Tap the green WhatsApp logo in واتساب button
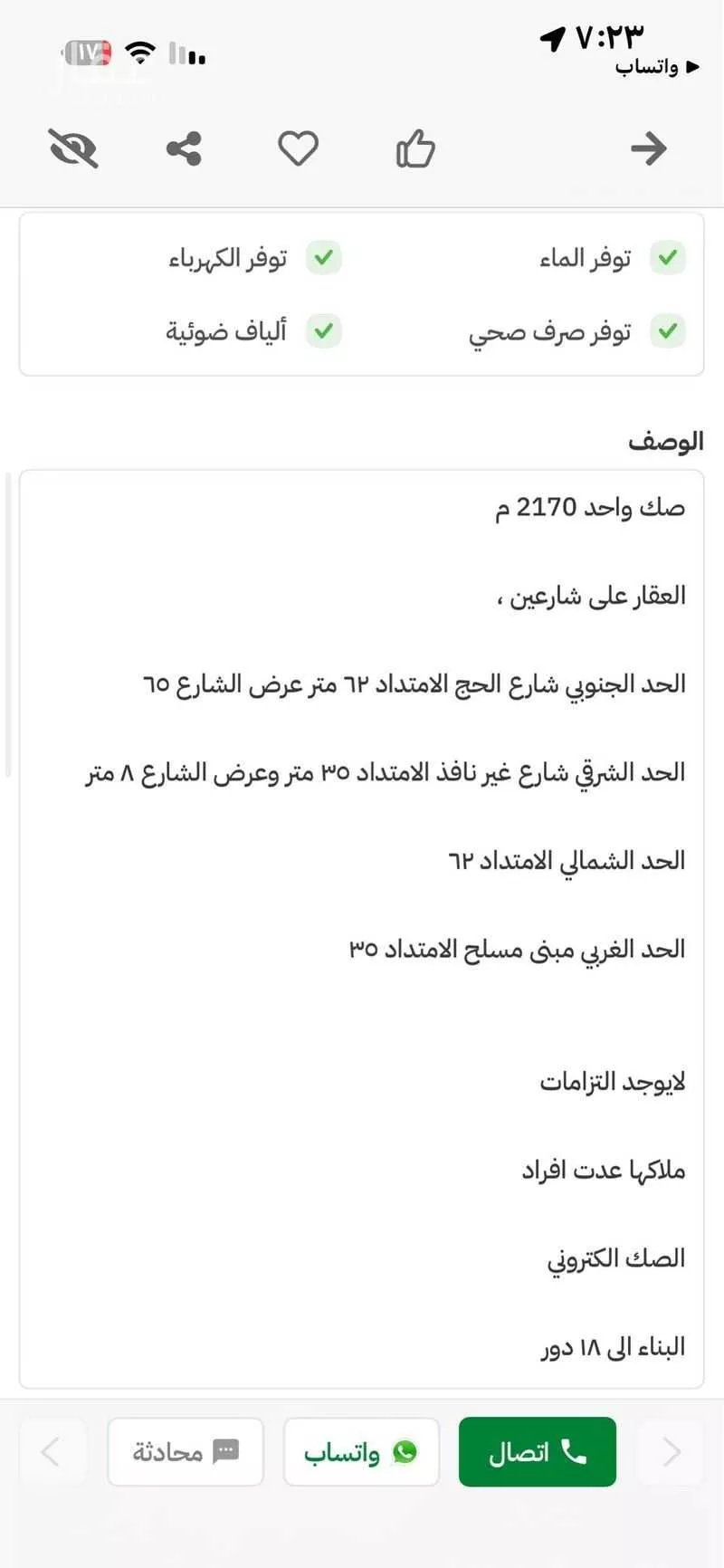This screenshot has height=1568, width=724. [404, 1452]
